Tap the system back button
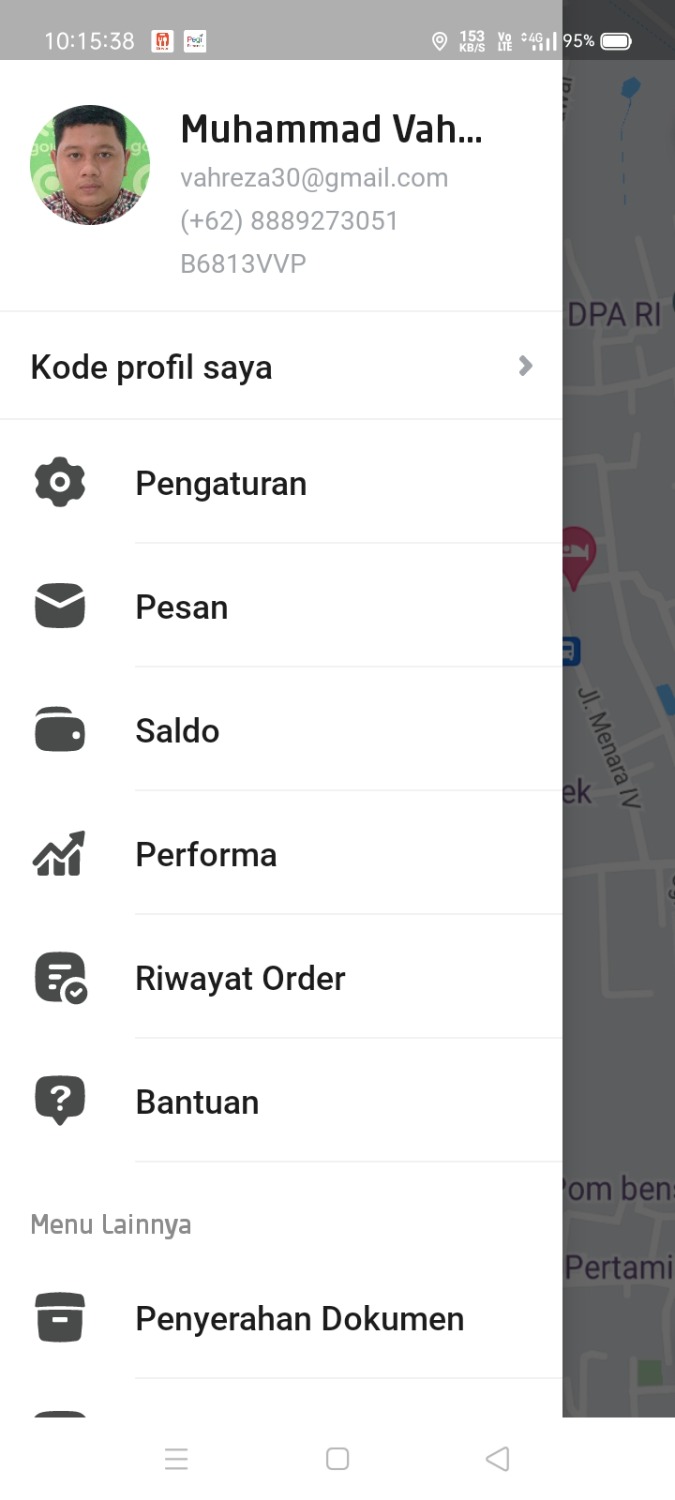Viewport: 675px width, 1500px height. [497, 1459]
